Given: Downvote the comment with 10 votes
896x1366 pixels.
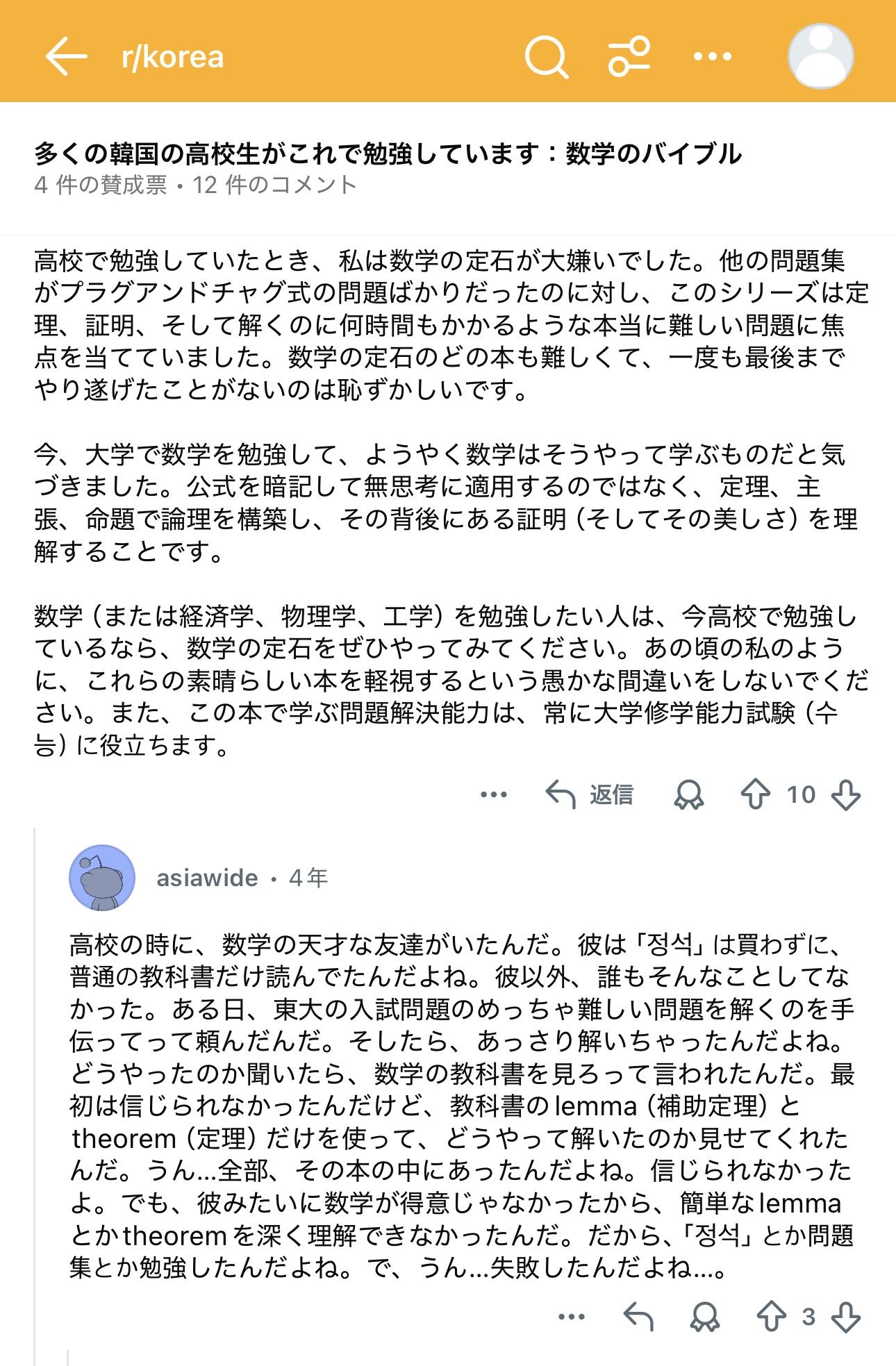Looking at the screenshot, I should [845, 794].
